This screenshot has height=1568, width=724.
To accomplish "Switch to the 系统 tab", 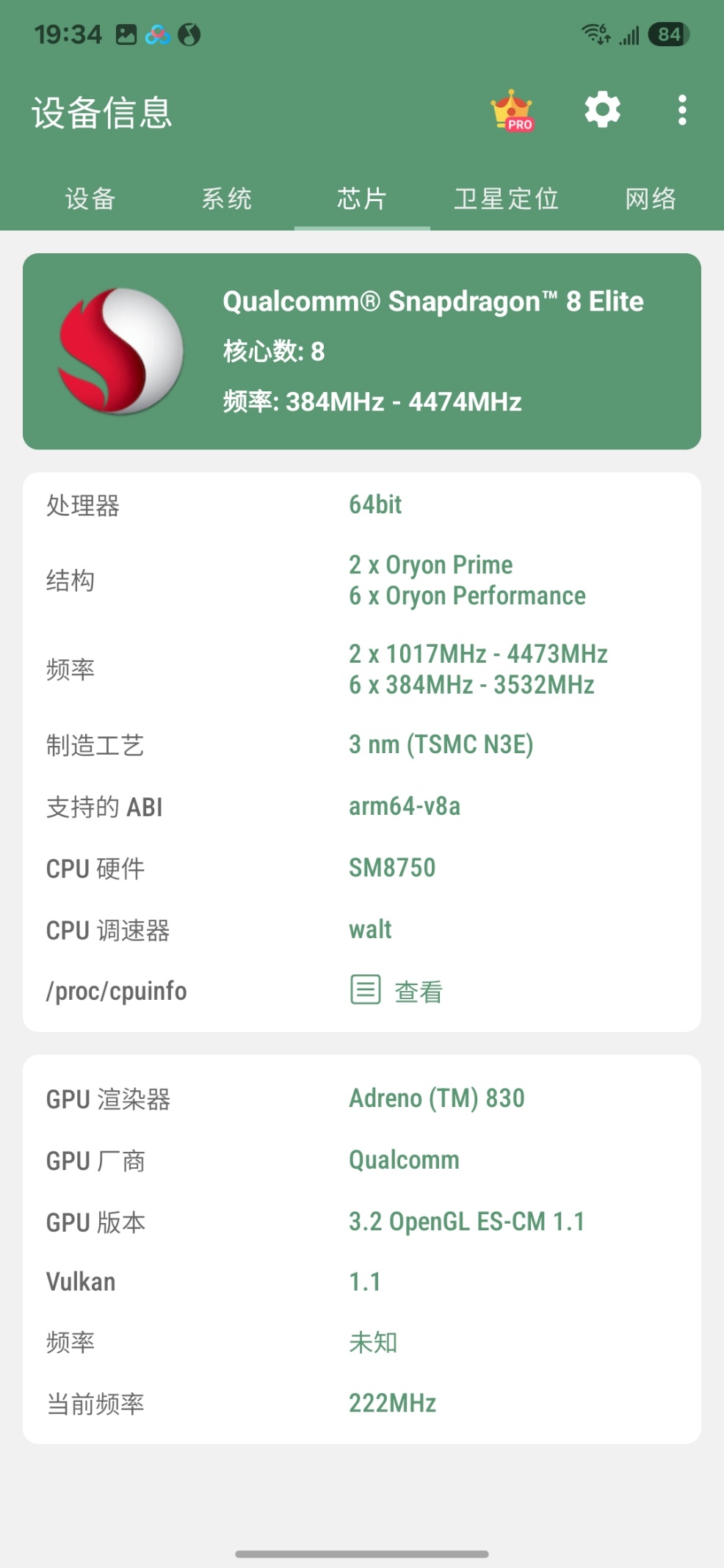I will click(x=226, y=199).
